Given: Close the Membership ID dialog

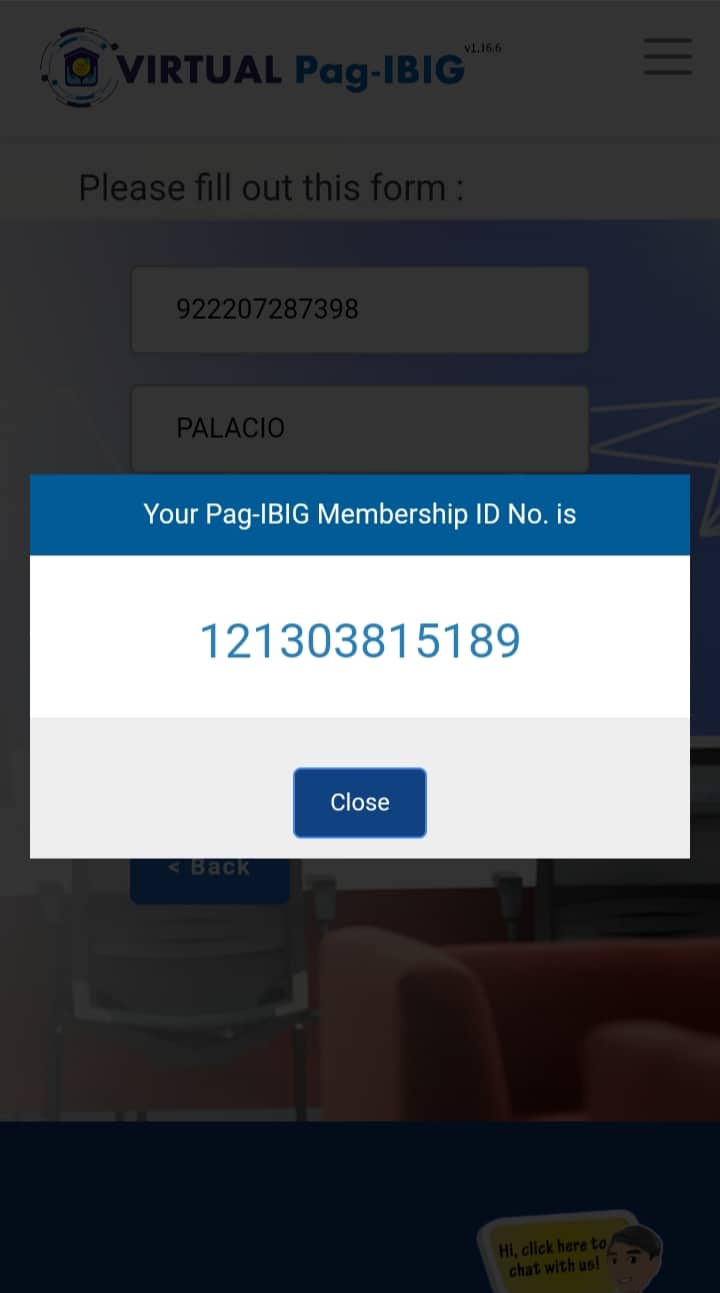Looking at the screenshot, I should [x=359, y=802].
